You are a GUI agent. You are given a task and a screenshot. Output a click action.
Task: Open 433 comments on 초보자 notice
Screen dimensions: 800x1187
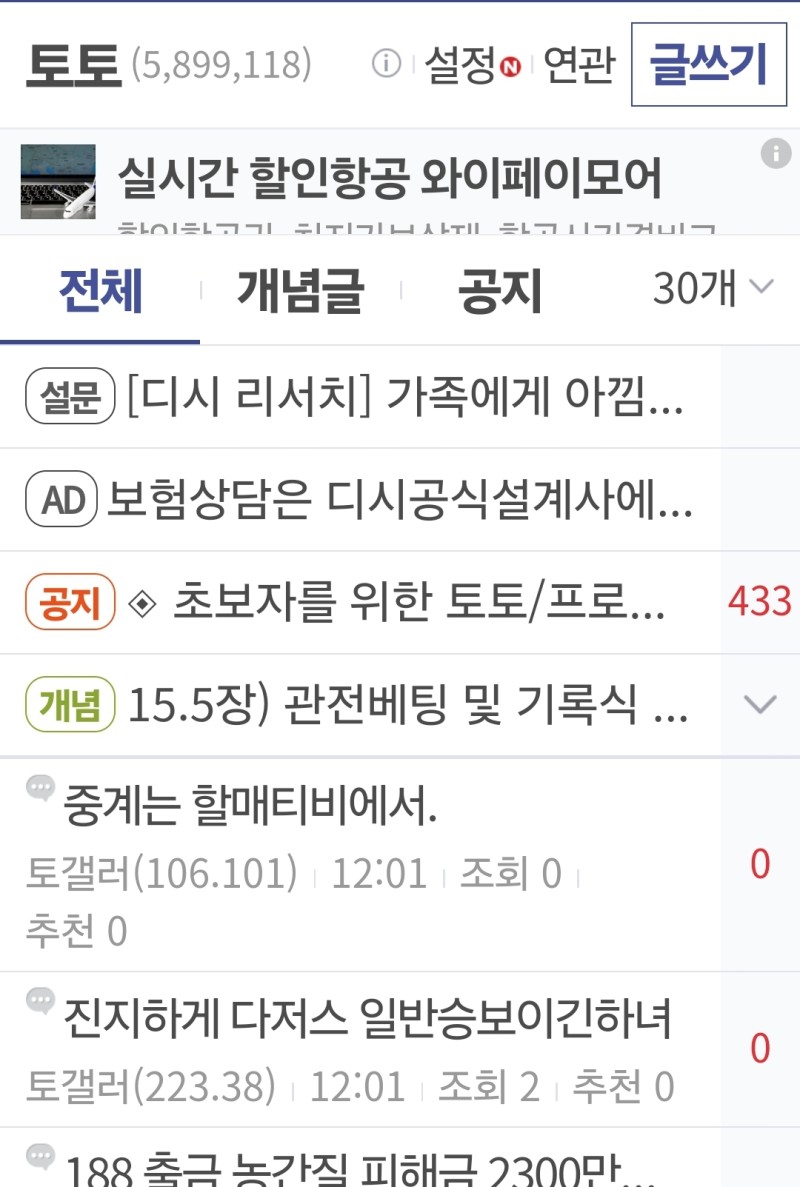759,603
